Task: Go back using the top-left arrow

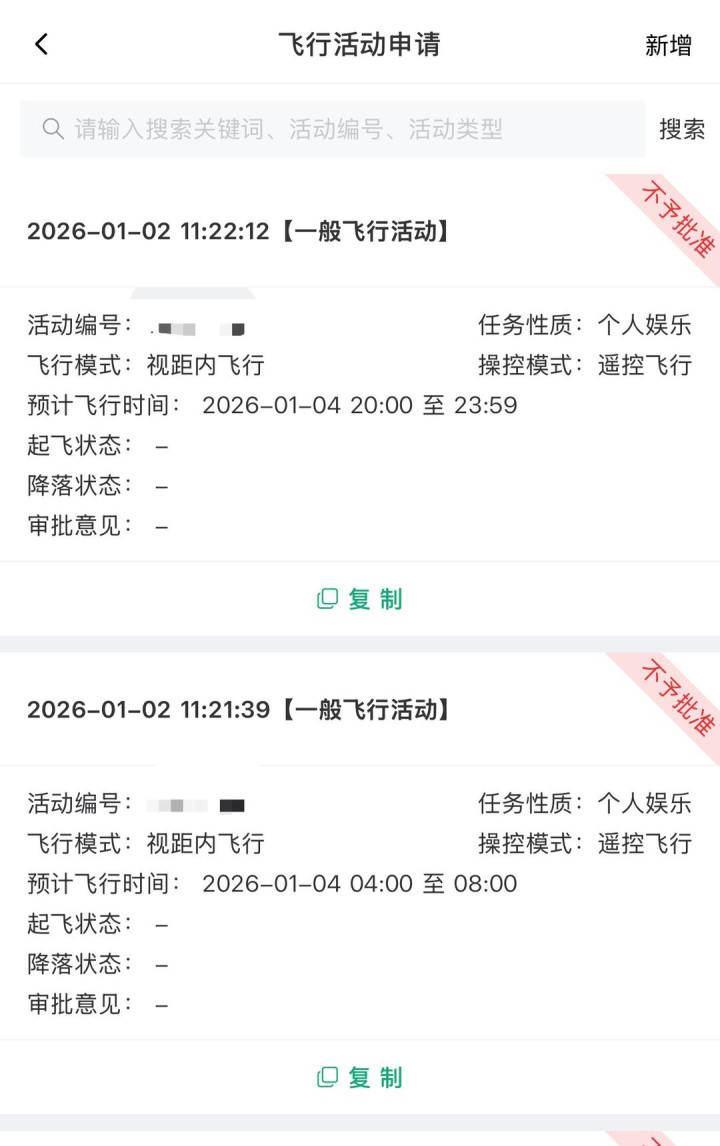Action: 41,44
